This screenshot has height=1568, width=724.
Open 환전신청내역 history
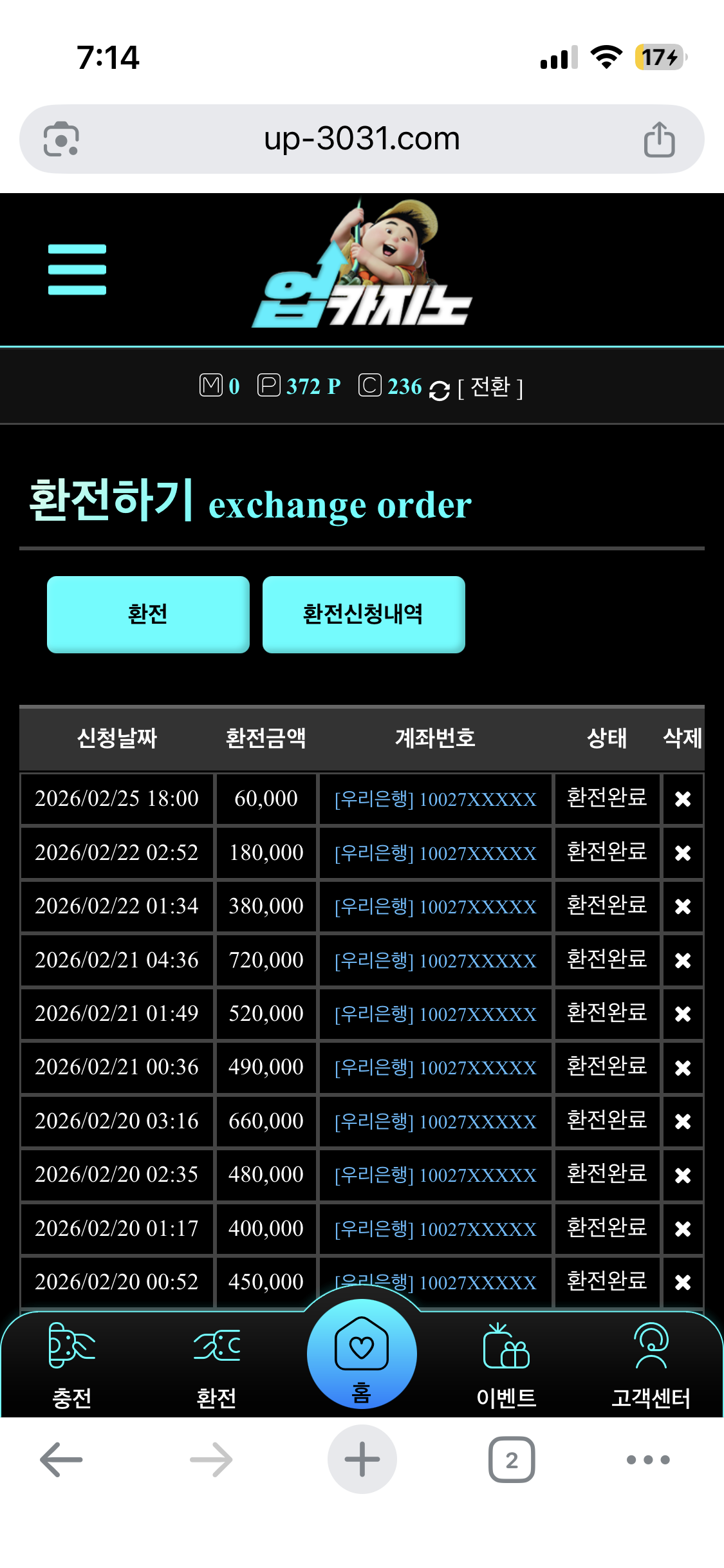tap(364, 614)
